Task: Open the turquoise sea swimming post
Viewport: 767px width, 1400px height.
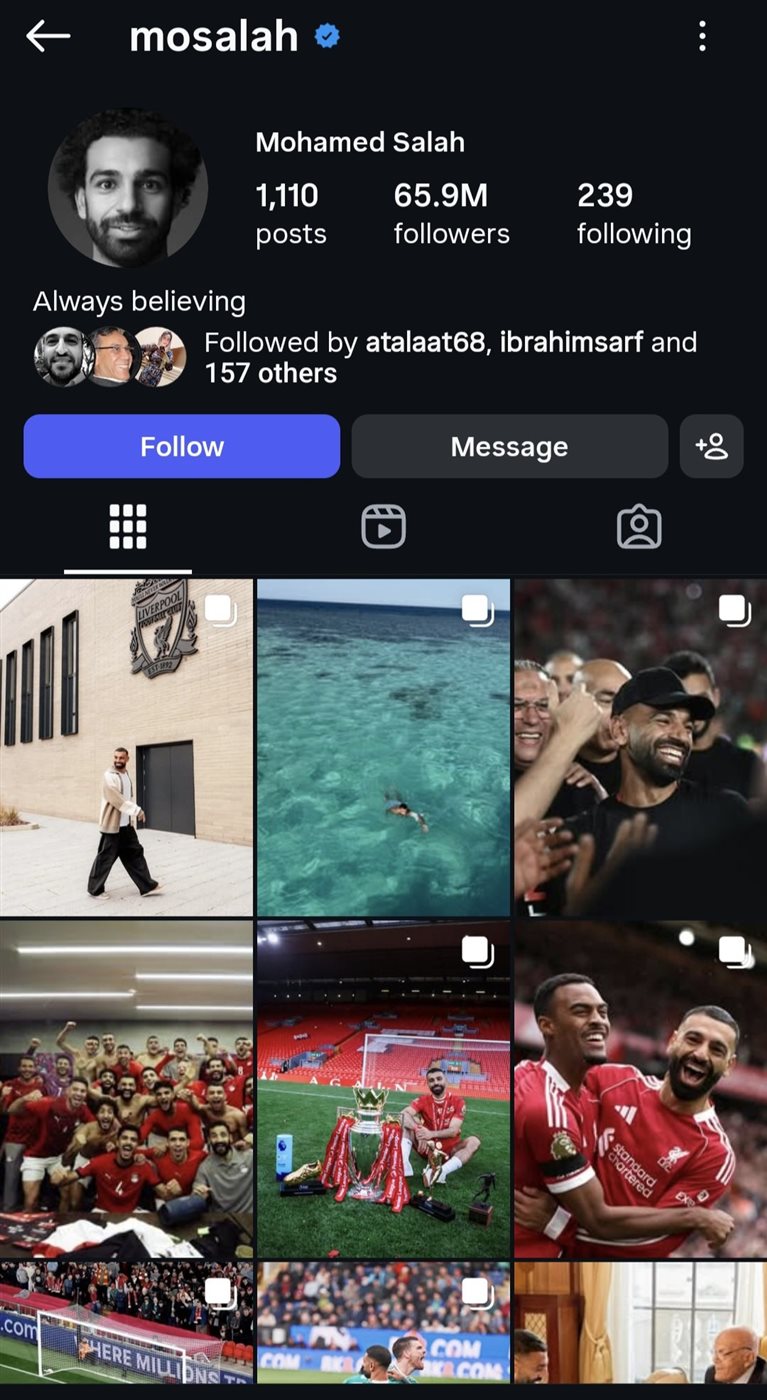Action: point(383,747)
